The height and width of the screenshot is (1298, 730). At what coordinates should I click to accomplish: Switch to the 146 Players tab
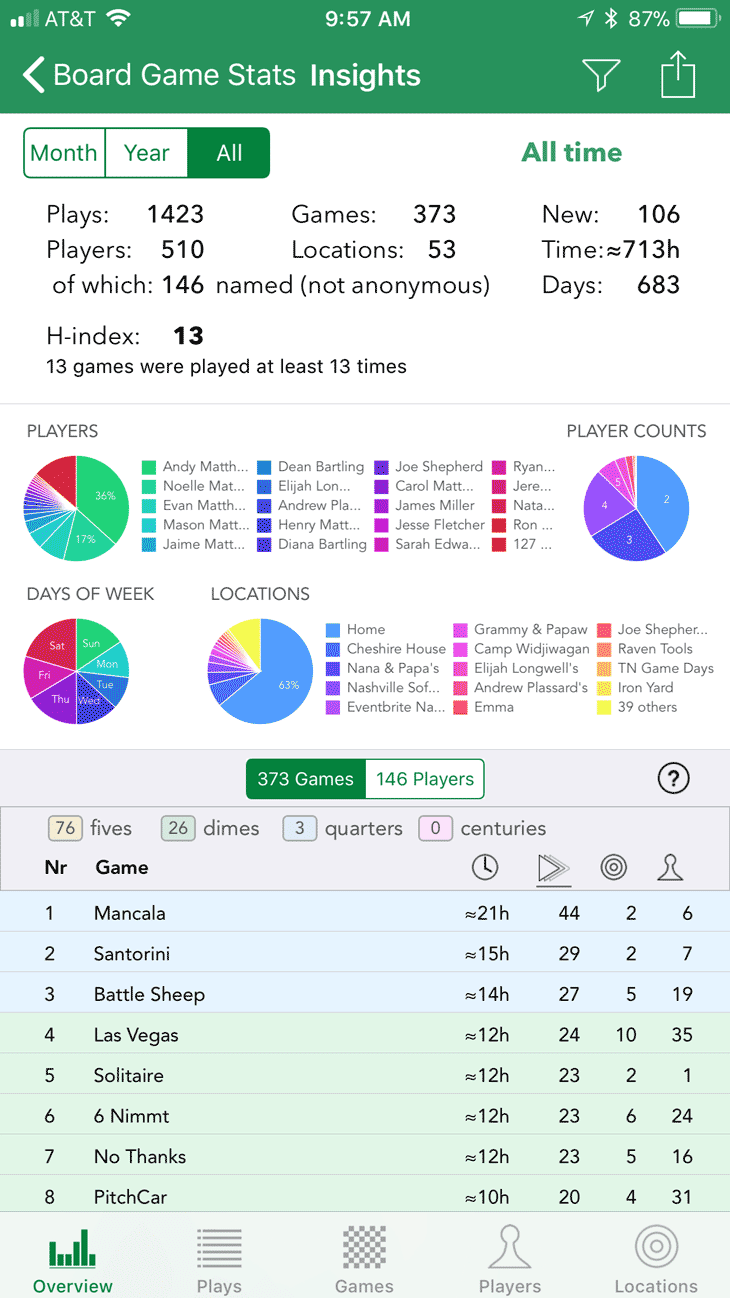424,778
